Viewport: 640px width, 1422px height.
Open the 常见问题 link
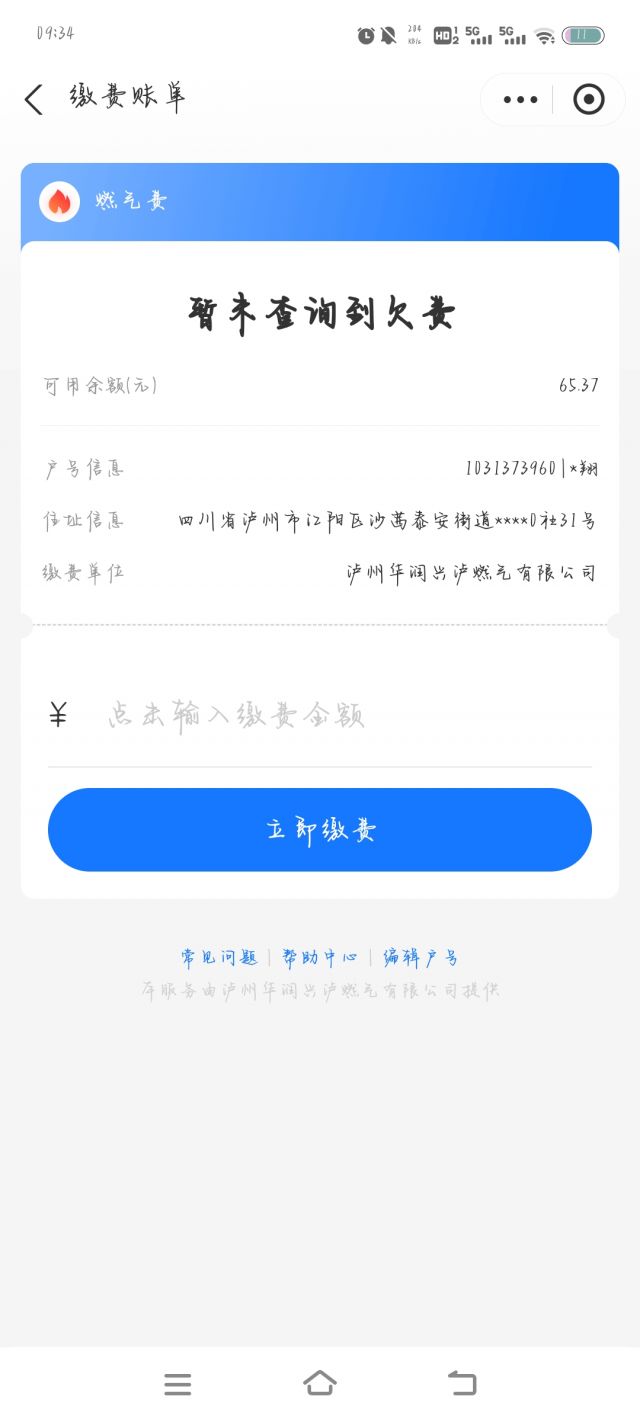[x=219, y=957]
